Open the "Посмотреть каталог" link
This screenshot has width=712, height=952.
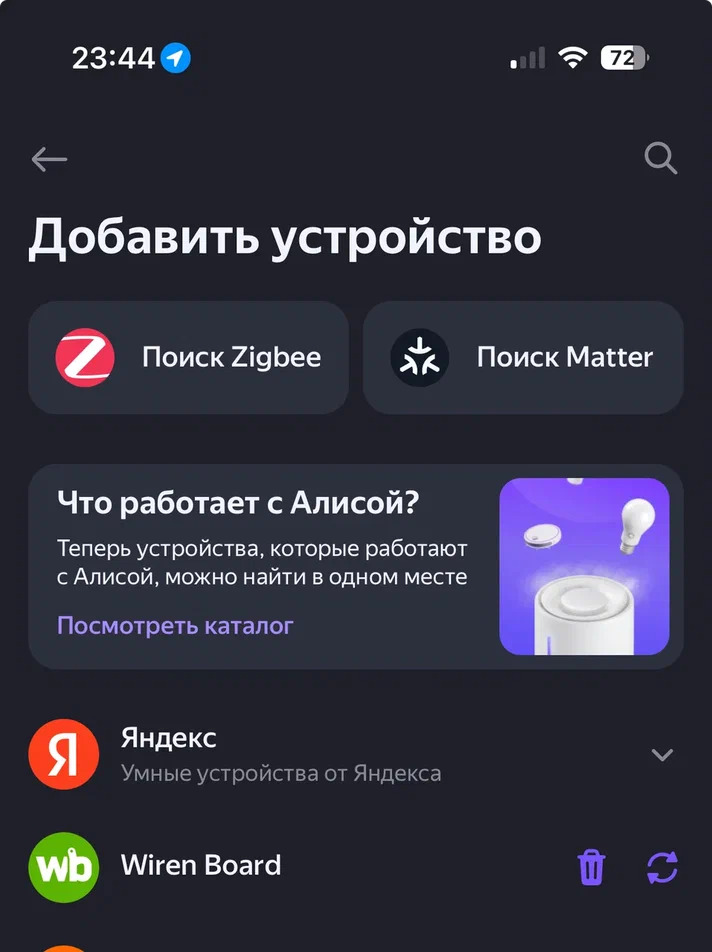[175, 626]
